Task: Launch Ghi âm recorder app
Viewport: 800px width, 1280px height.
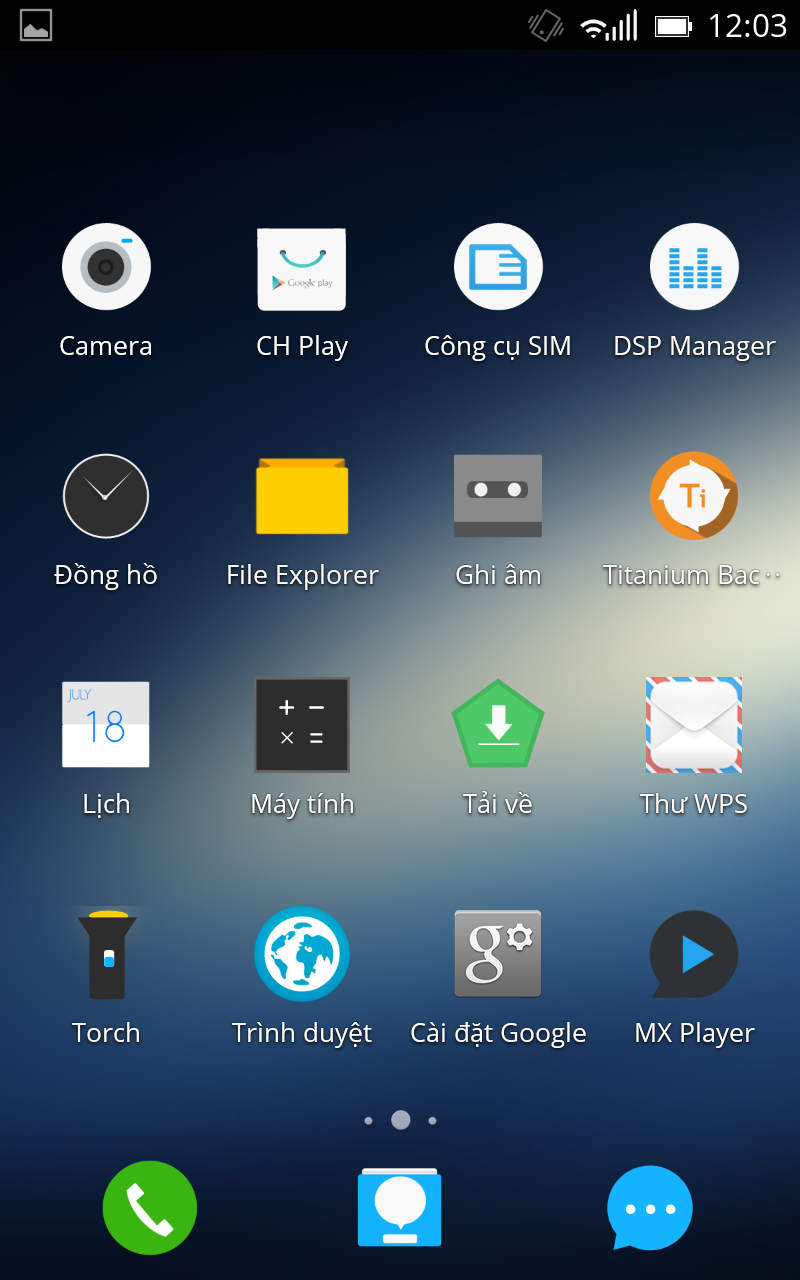Action: click(498, 496)
